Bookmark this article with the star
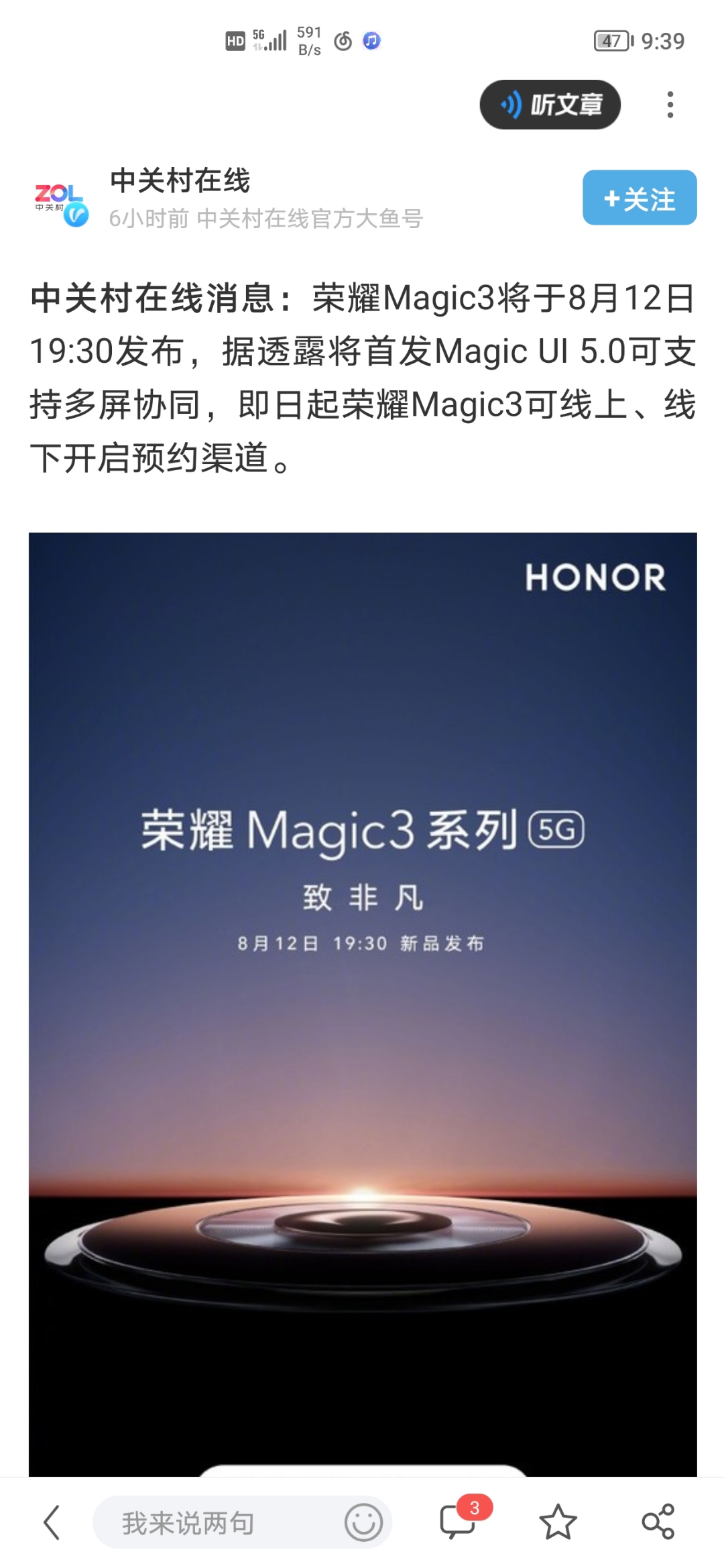 click(558, 1522)
